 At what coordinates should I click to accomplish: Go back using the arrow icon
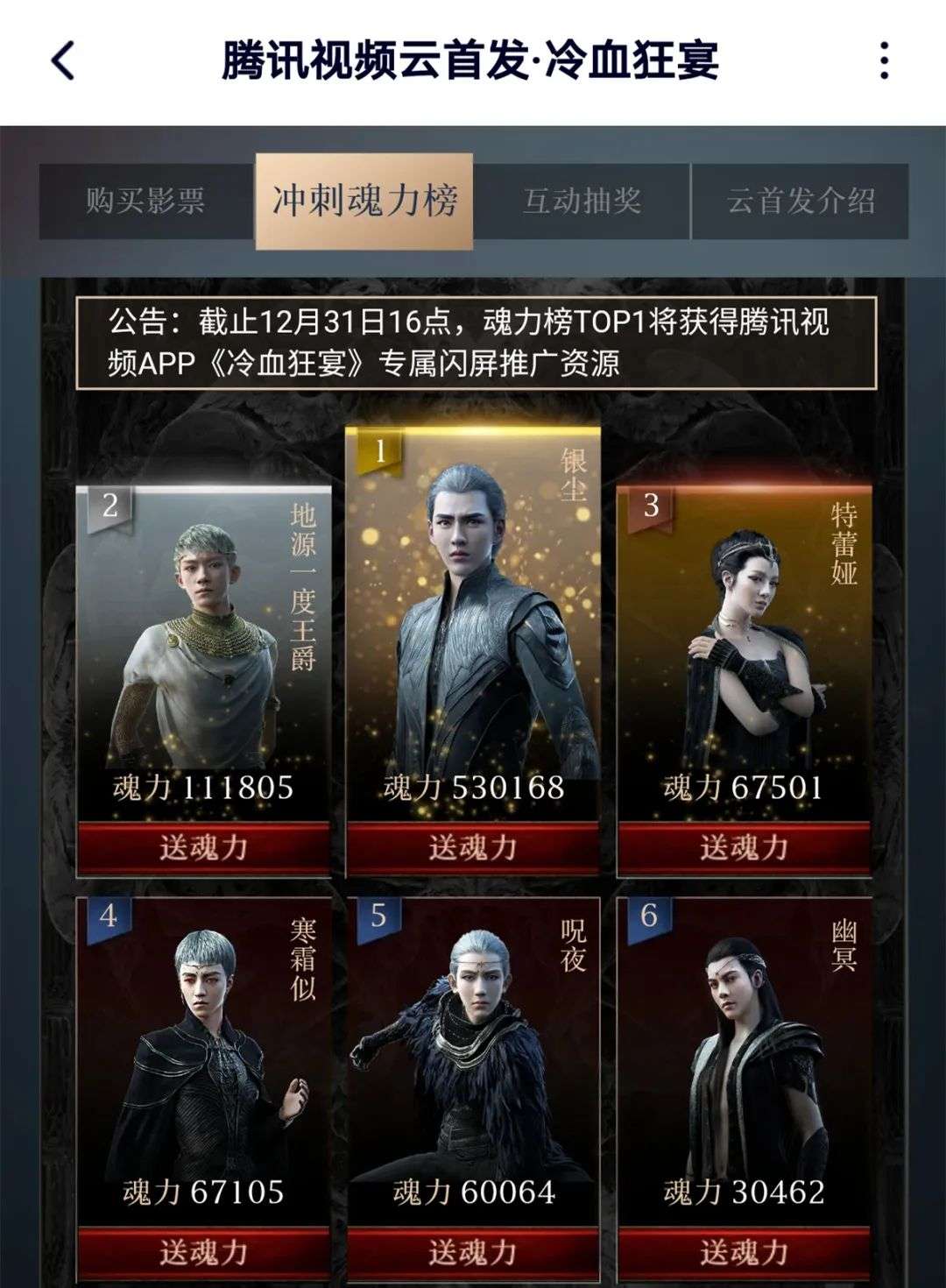pyautogui.click(x=63, y=61)
